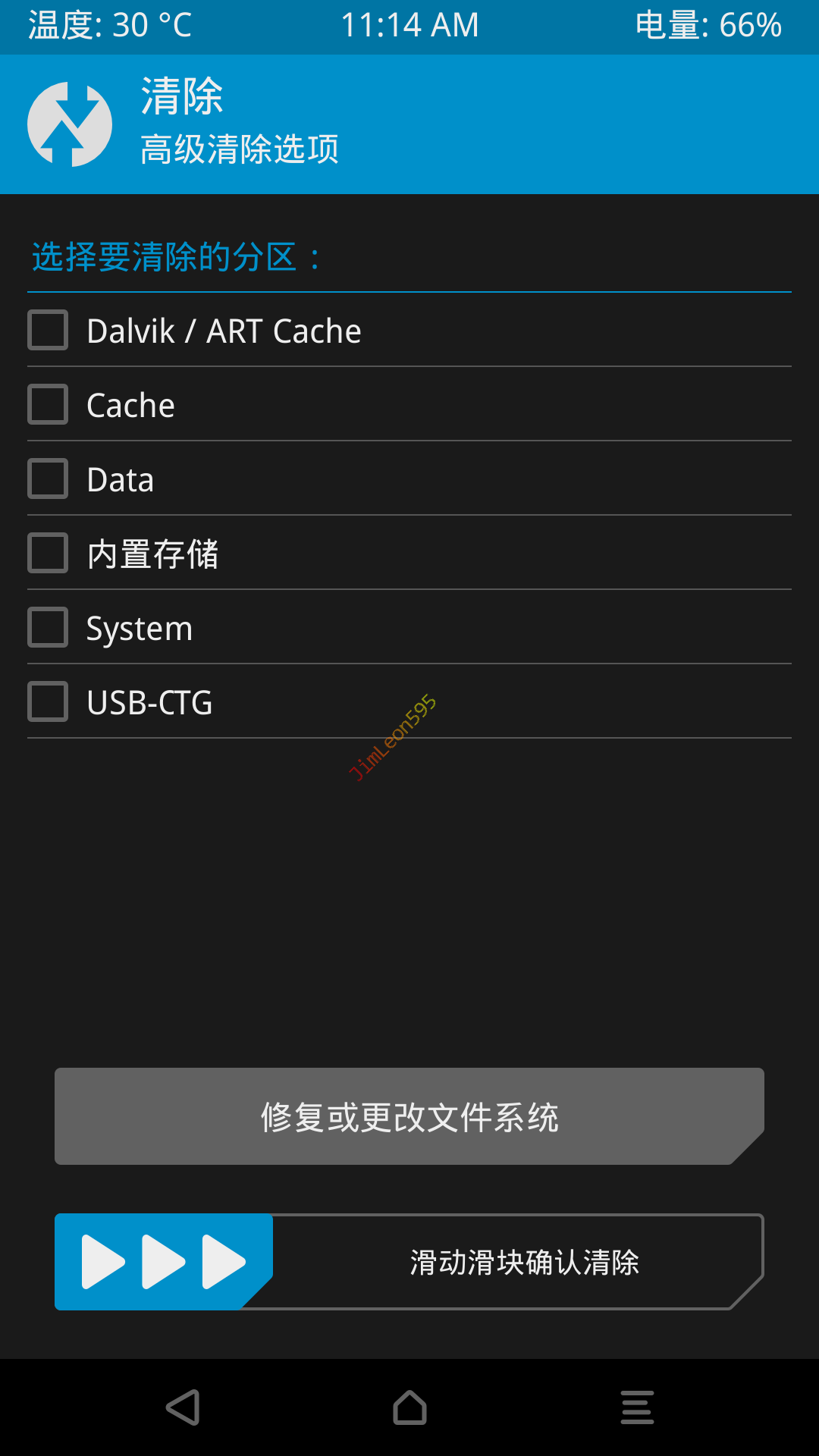The image size is (819, 1456).
Task: Check the Dalvik / ART Cache partition
Action: [48, 330]
